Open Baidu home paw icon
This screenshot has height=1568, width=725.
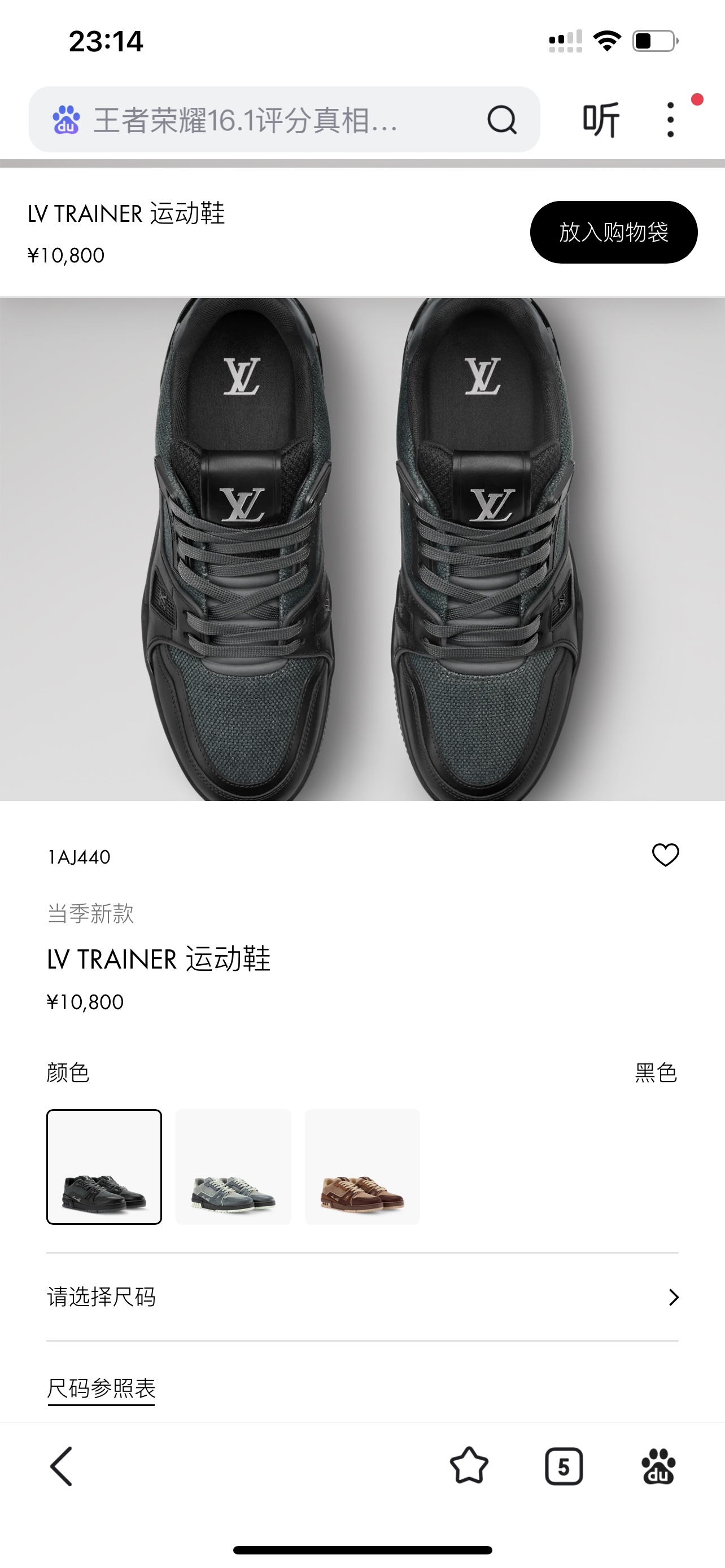coord(658,1466)
